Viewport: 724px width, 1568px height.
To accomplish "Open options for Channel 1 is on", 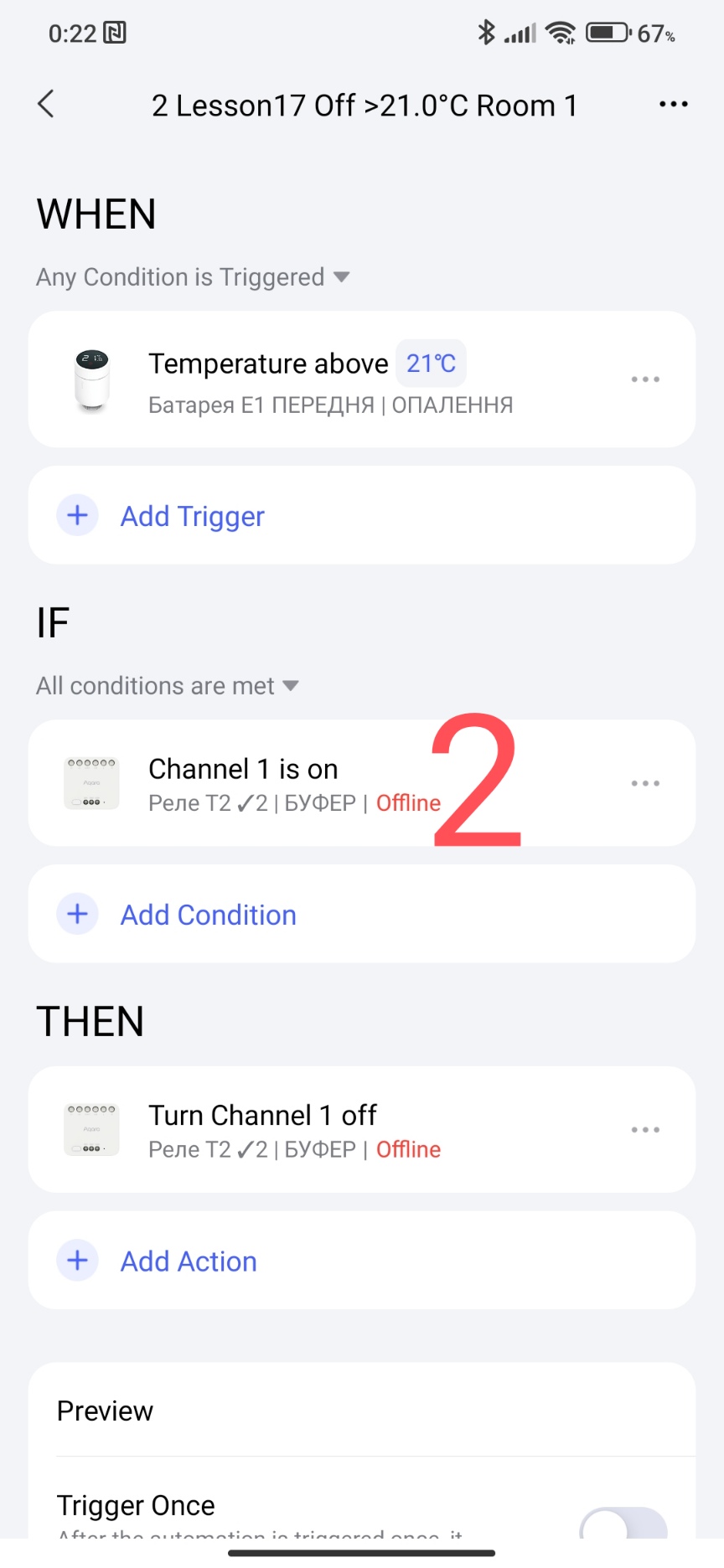I will [644, 783].
